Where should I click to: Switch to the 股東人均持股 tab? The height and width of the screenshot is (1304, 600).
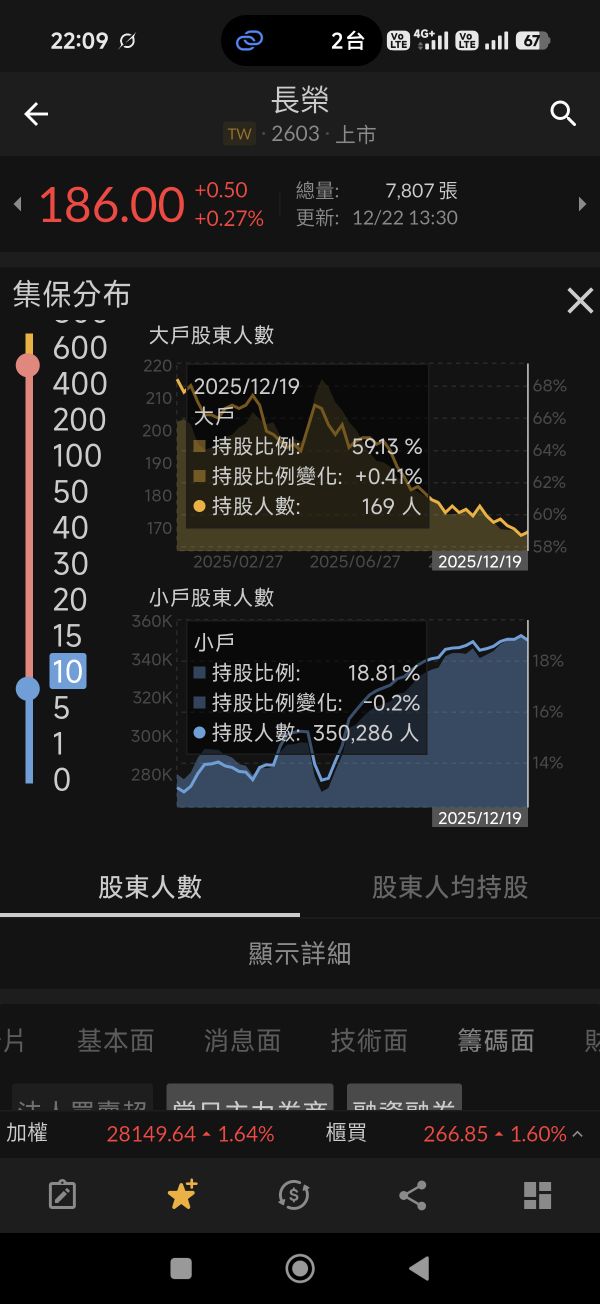pyautogui.click(x=450, y=887)
